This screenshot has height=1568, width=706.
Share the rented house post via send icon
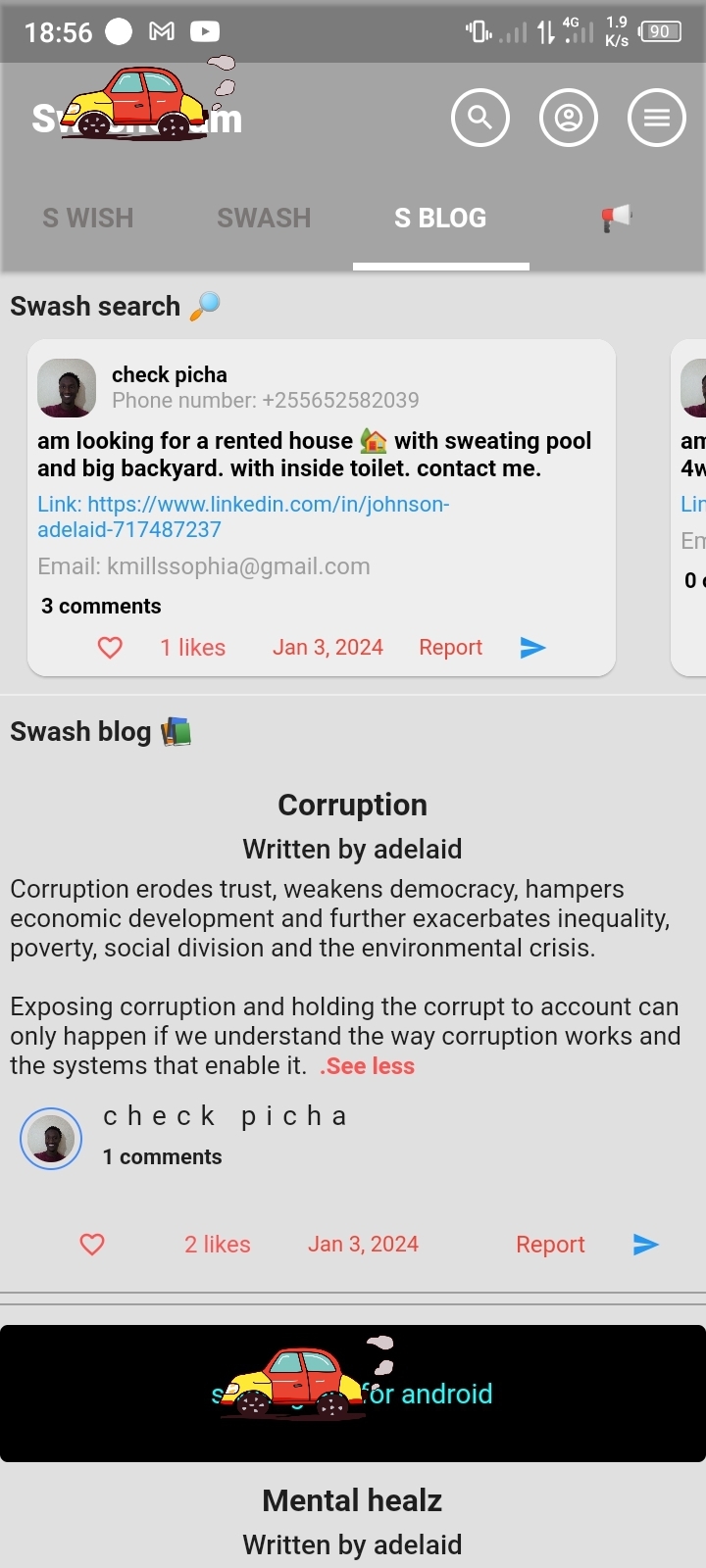pos(532,648)
